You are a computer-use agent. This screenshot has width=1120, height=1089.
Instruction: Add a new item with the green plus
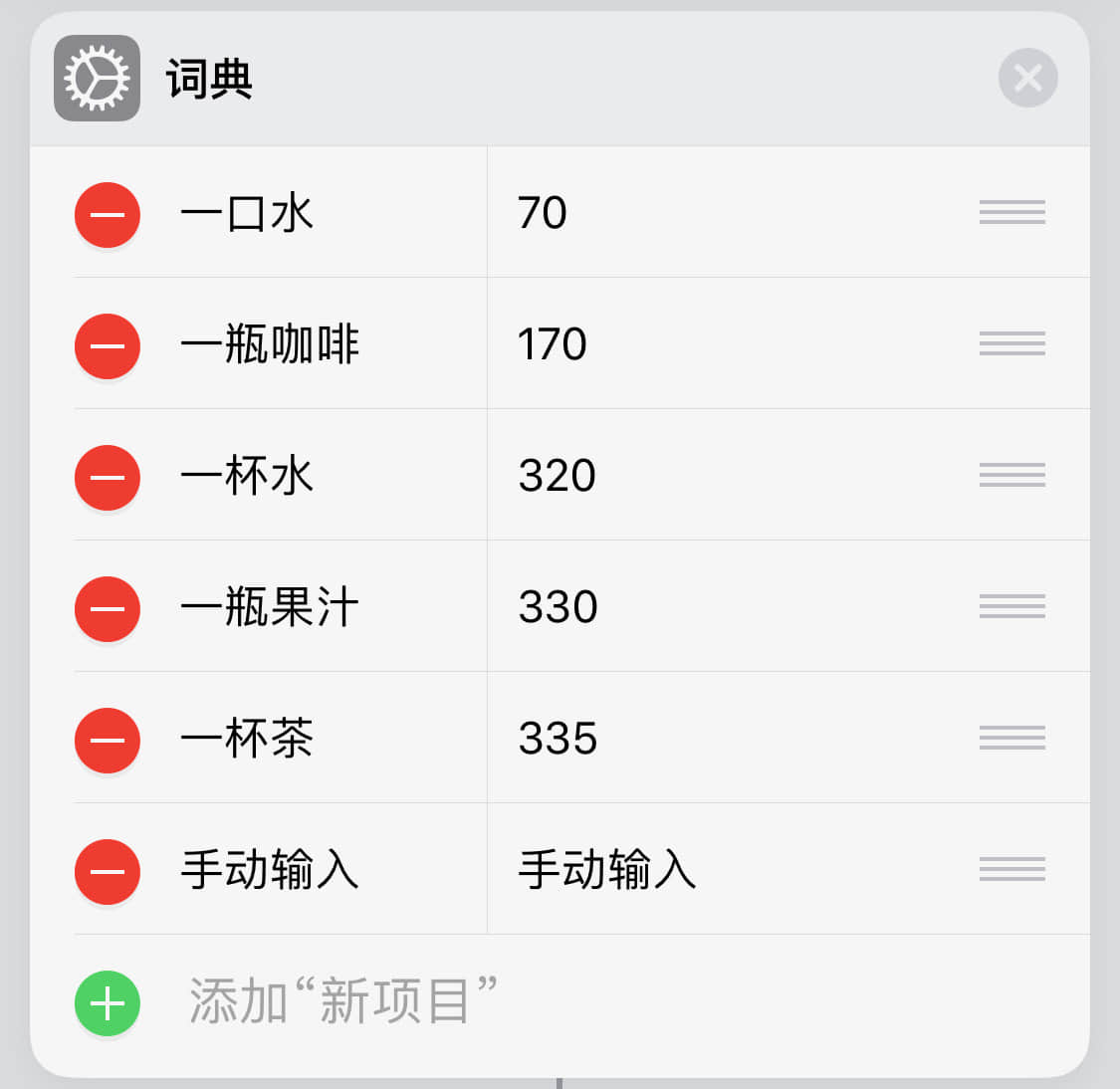[108, 1002]
